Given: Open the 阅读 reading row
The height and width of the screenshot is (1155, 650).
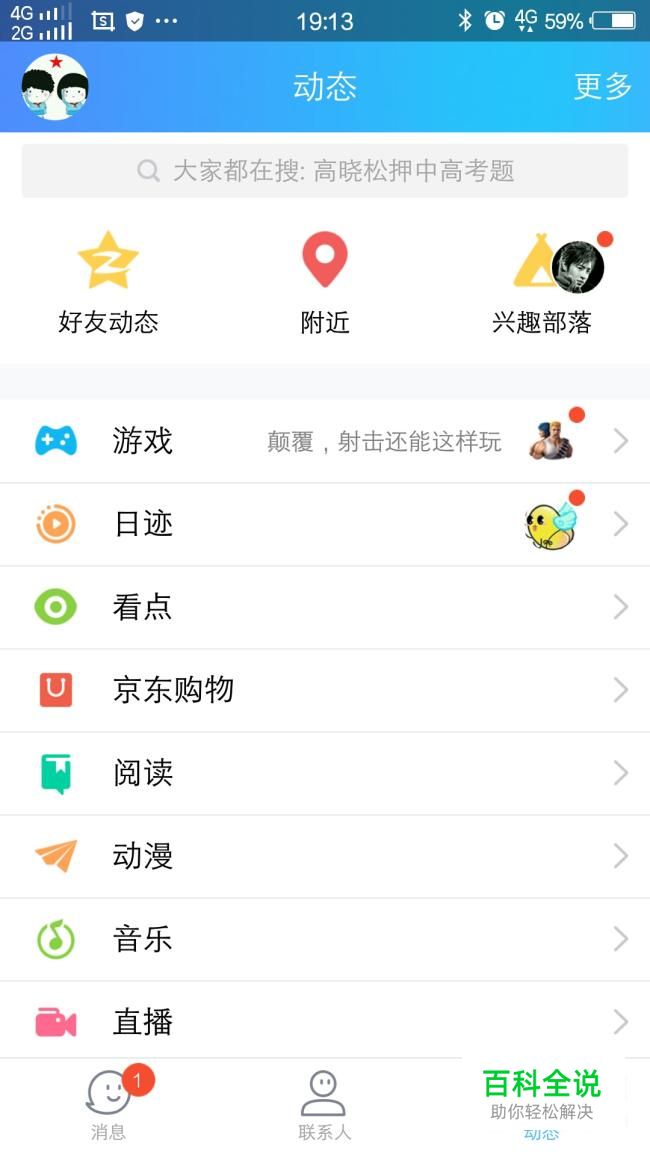Looking at the screenshot, I should click(x=325, y=773).
